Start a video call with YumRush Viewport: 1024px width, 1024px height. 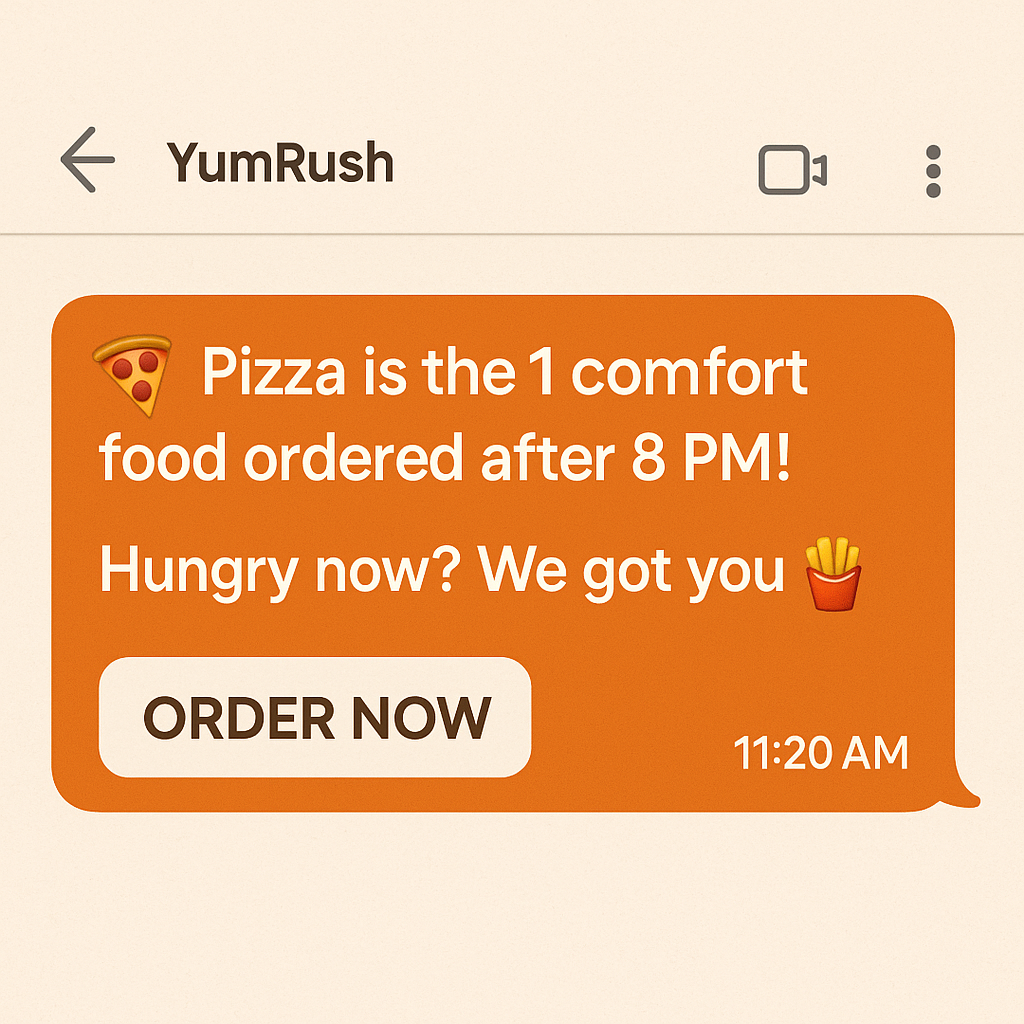(791, 169)
